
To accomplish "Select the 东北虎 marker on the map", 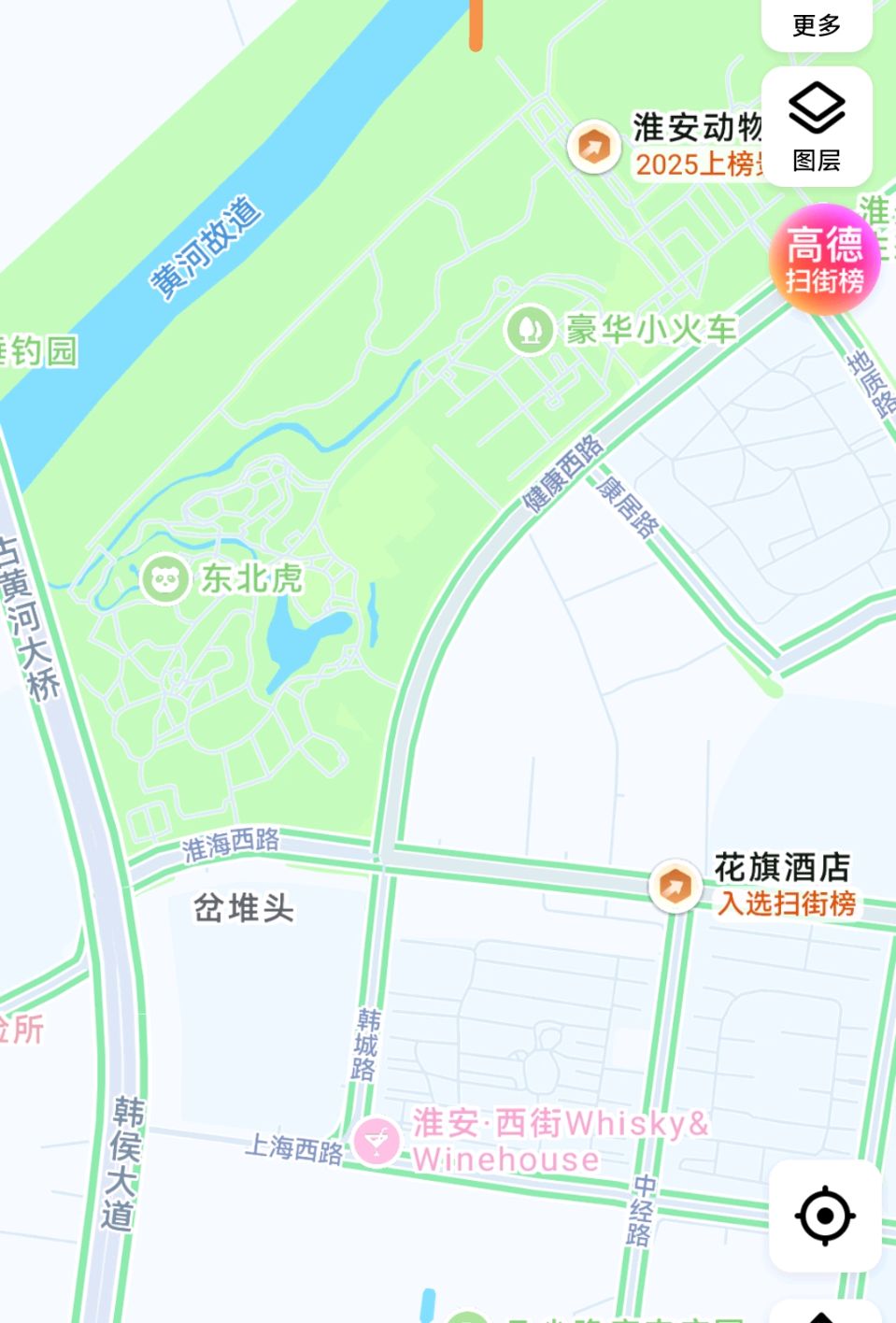I will (x=165, y=579).
